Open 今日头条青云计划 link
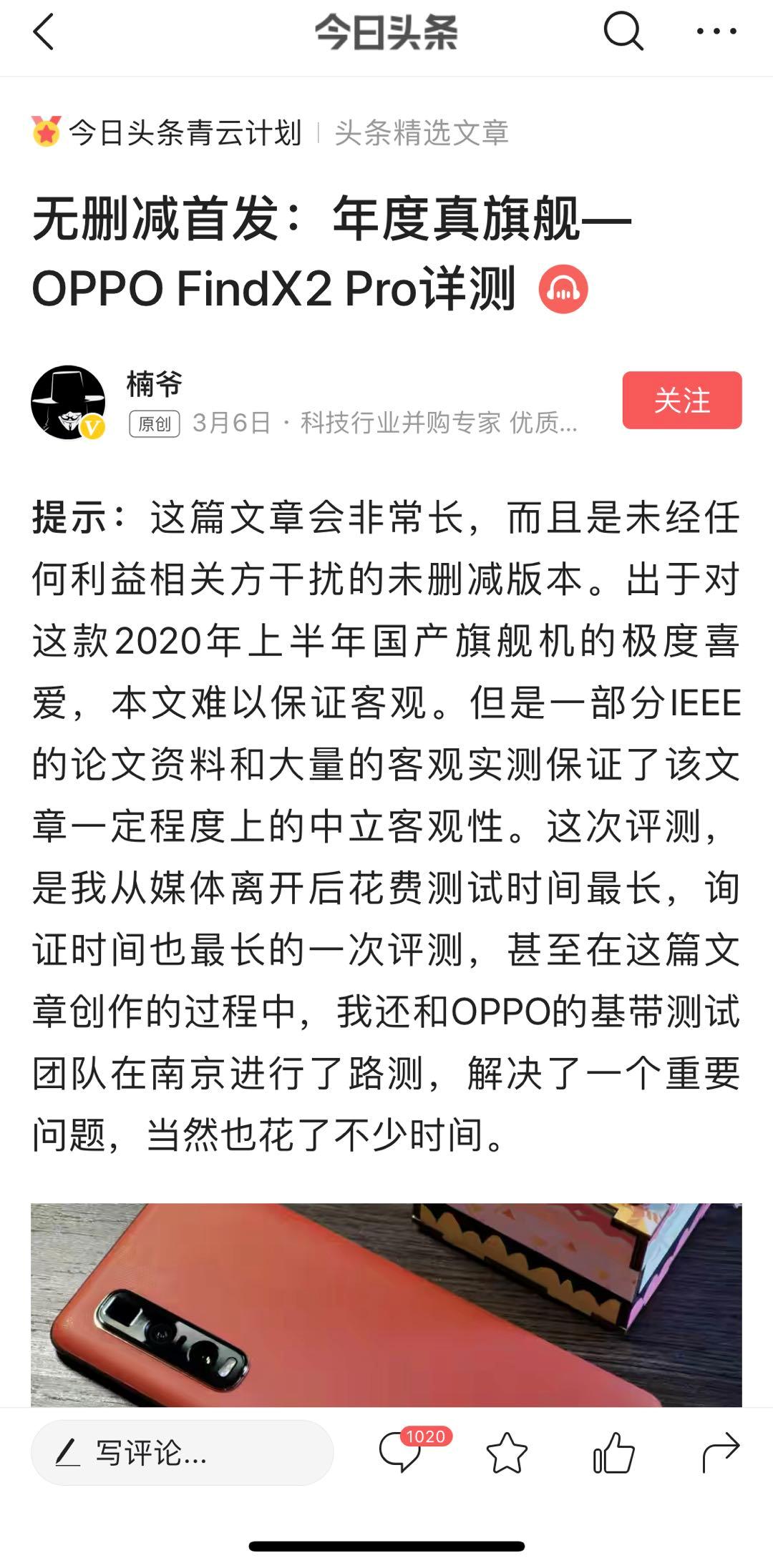Viewport: 773px width, 1568px height. tap(186, 132)
